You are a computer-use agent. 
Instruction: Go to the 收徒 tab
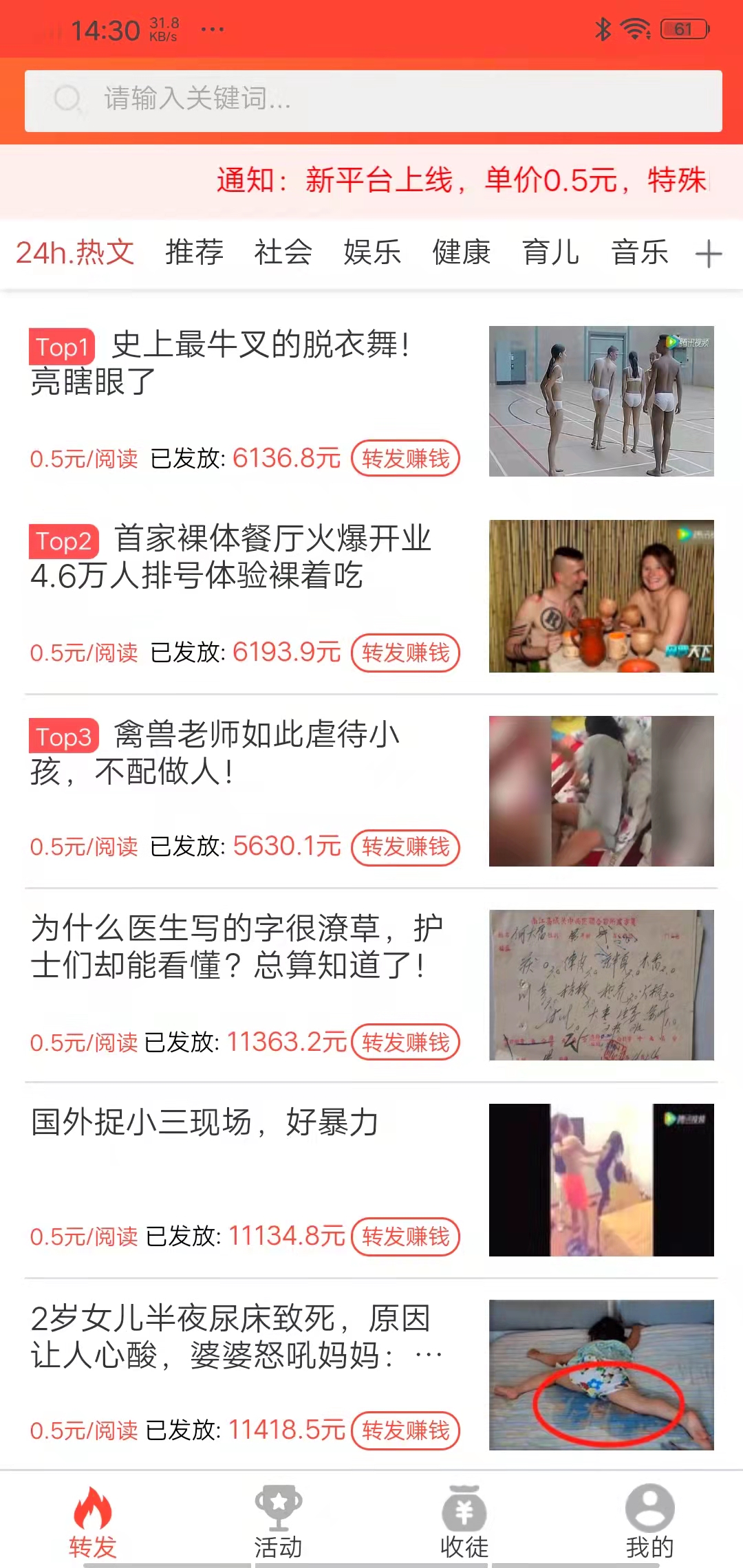coord(464,1521)
